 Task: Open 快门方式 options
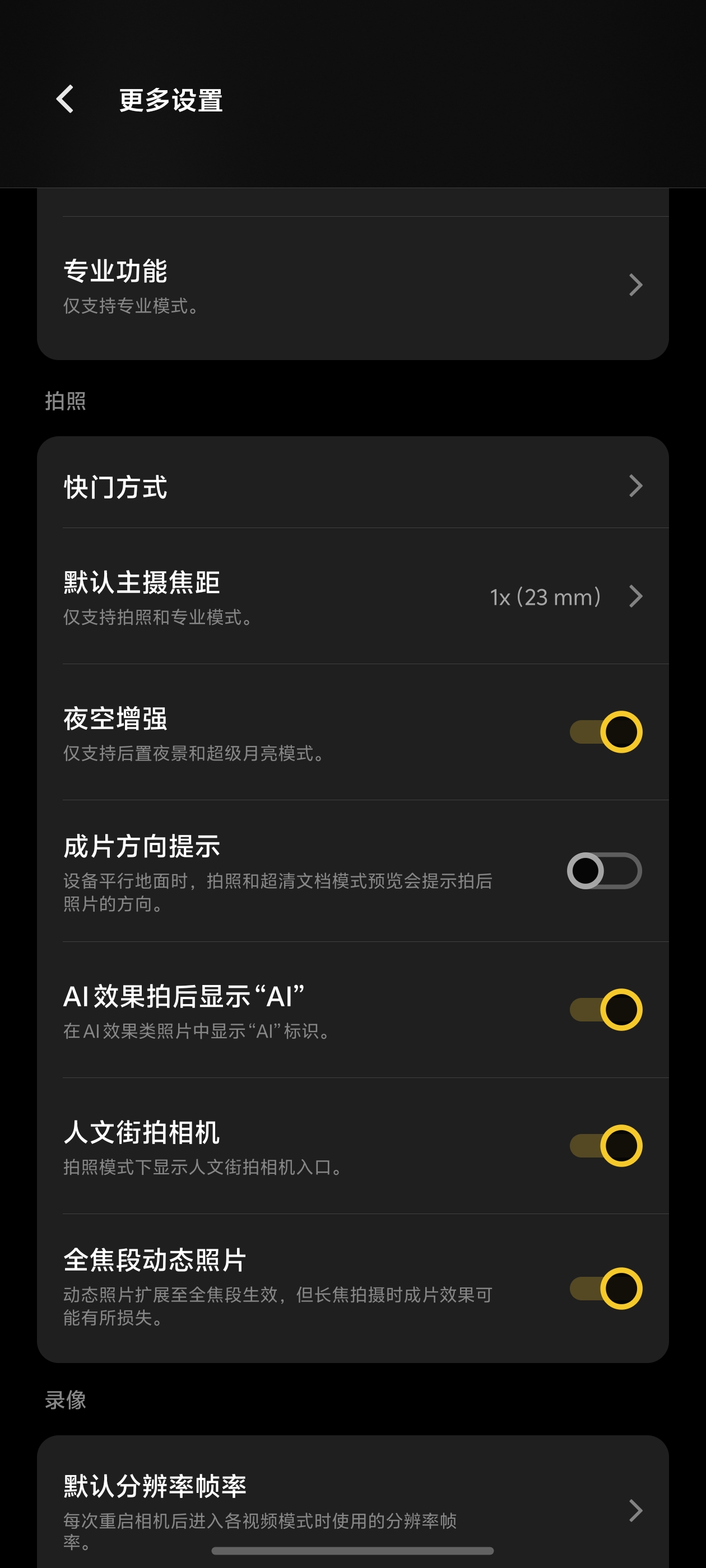pos(352,486)
